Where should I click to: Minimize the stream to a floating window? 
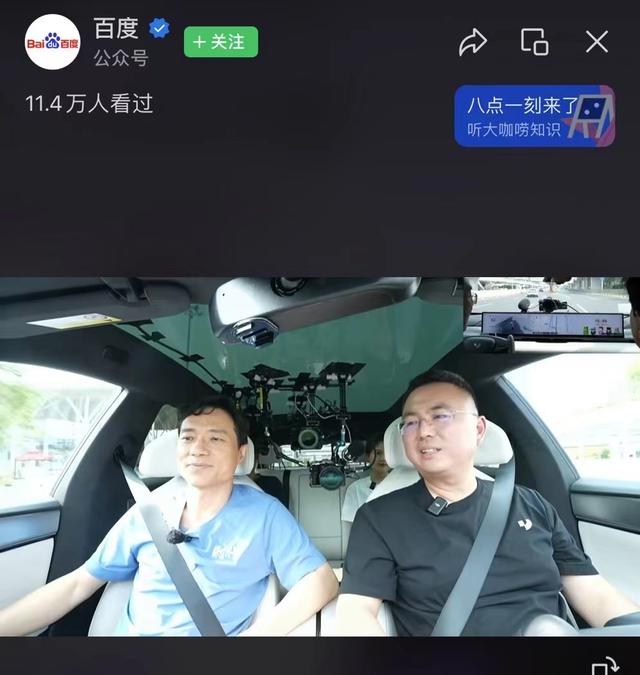(x=535, y=42)
